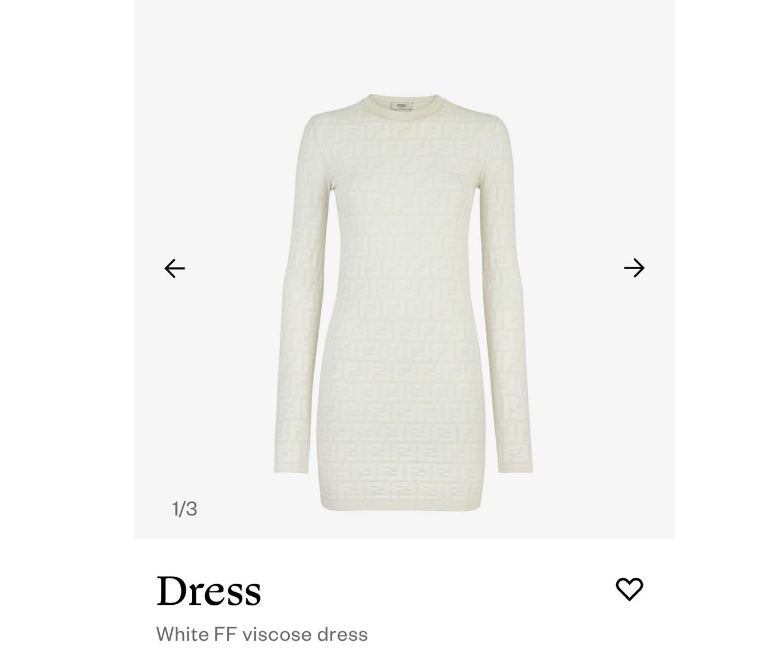Image resolution: width=761 pixels, height=655 pixels.
Task: Add the dress to wishlist
Action: pos(629,589)
